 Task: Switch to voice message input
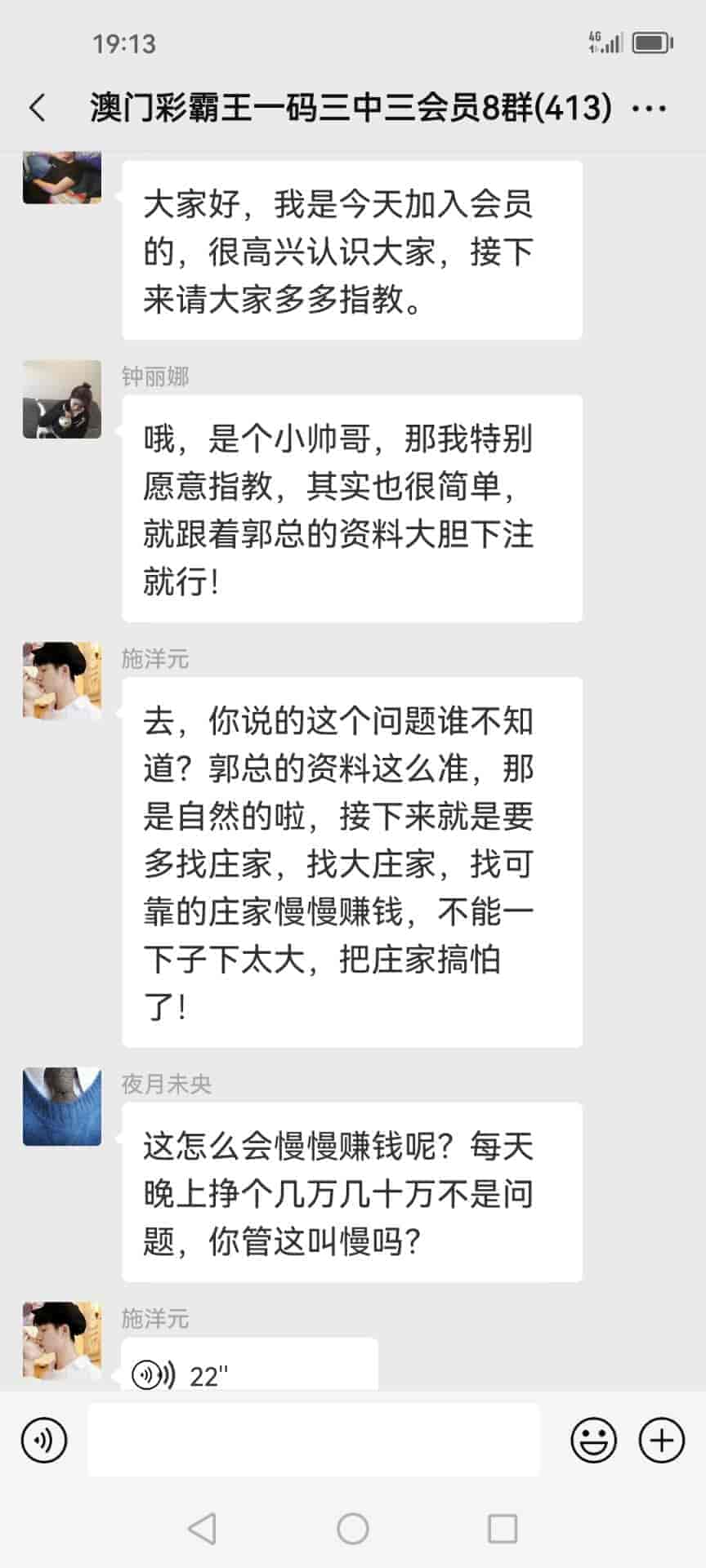pyautogui.click(x=44, y=1441)
